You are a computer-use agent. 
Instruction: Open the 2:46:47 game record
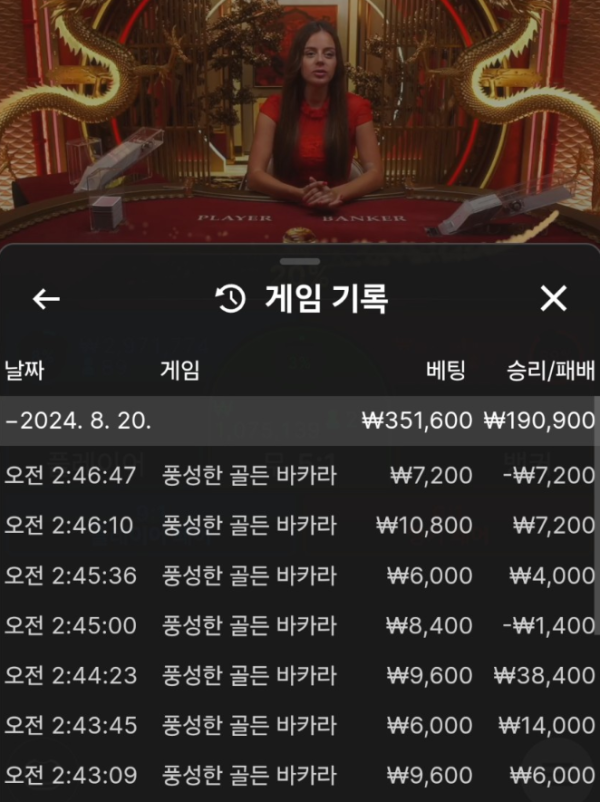point(300,474)
